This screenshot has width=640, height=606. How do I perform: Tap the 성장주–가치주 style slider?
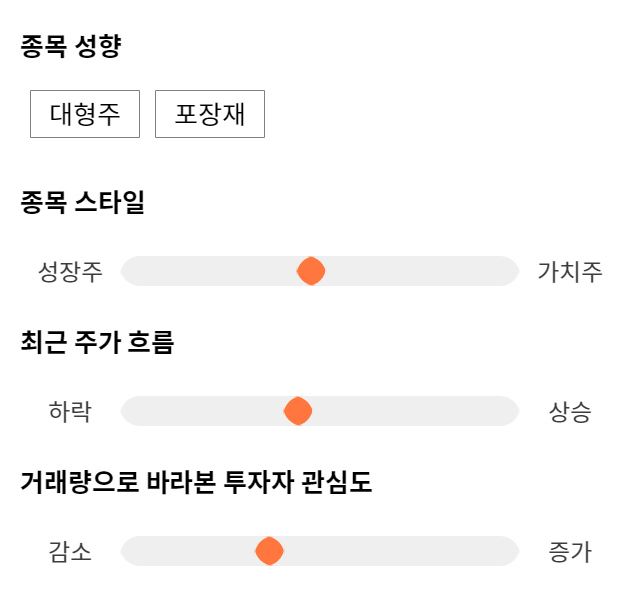click(320, 271)
